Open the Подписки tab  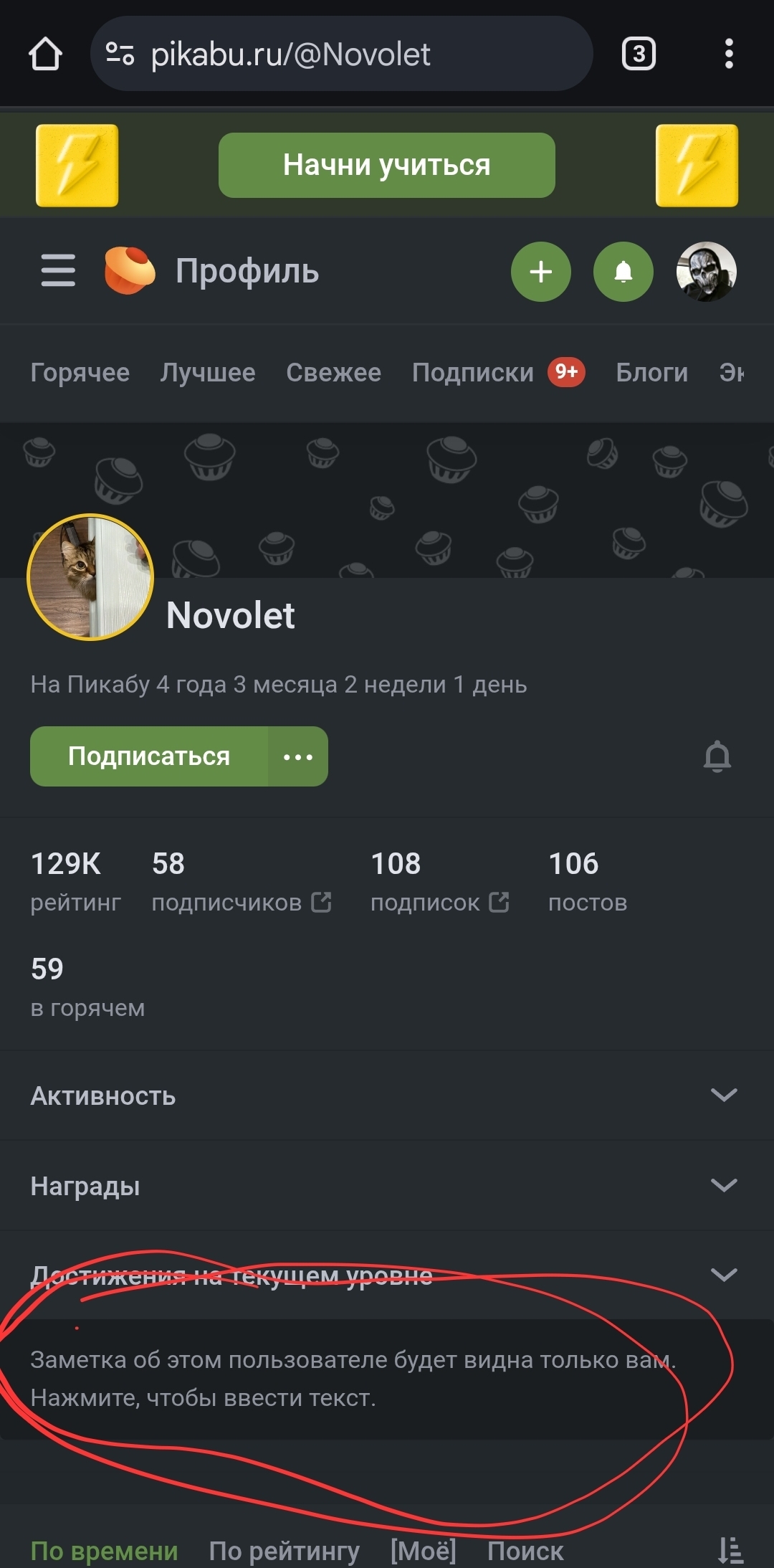[473, 372]
